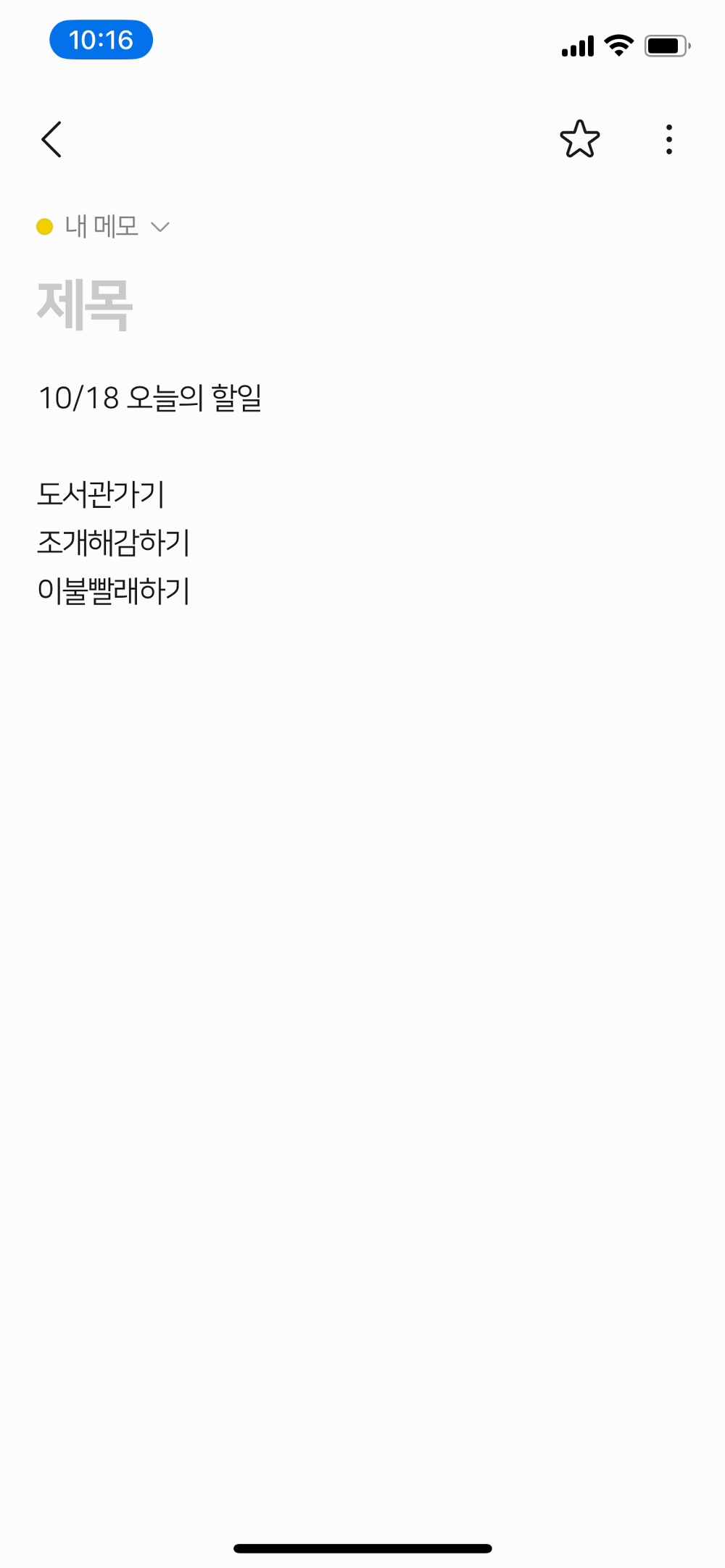725x1568 pixels.
Task: Tap the 도서관가기 text line
Action: pyautogui.click(x=101, y=494)
